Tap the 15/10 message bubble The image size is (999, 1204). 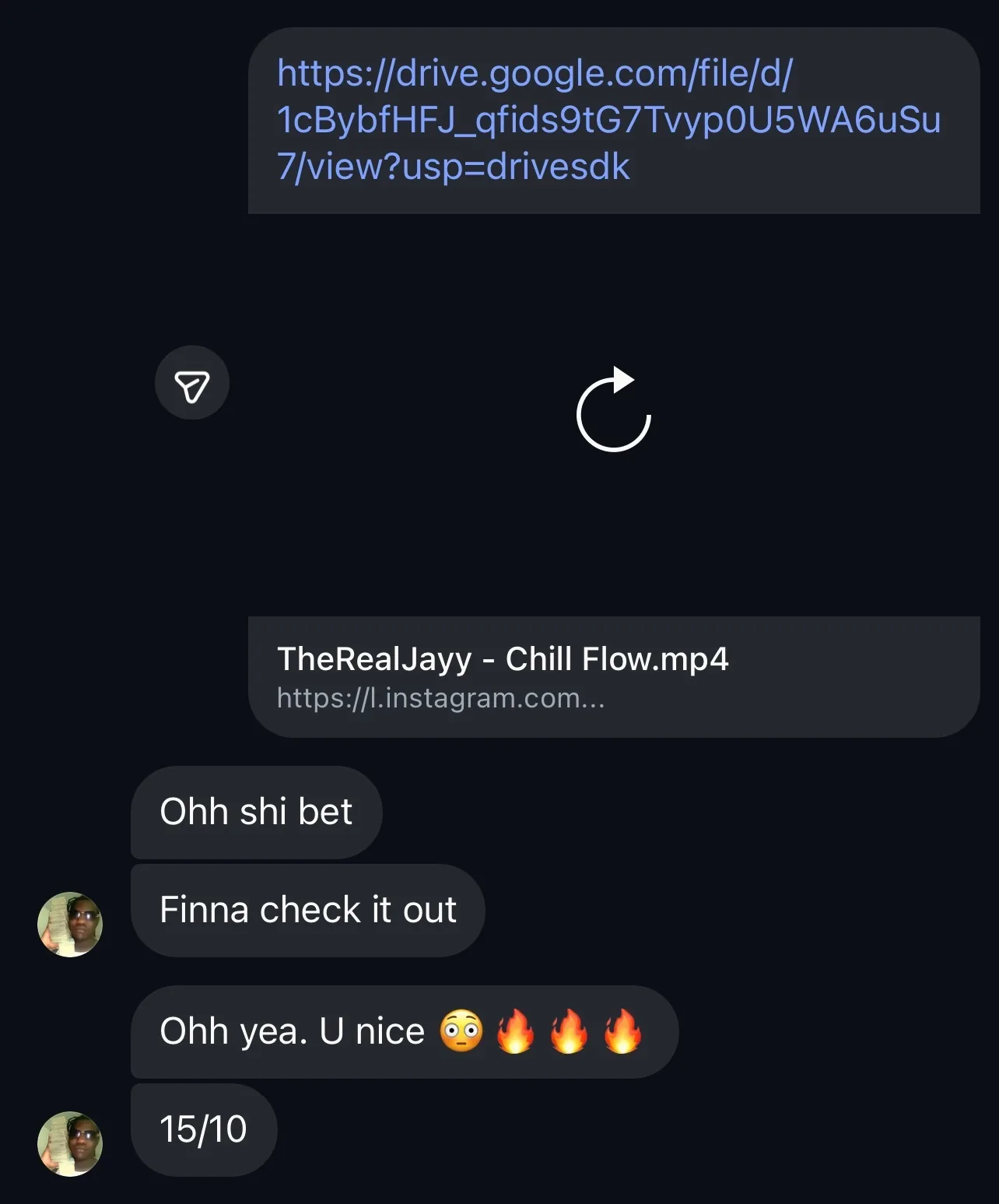click(x=202, y=1129)
